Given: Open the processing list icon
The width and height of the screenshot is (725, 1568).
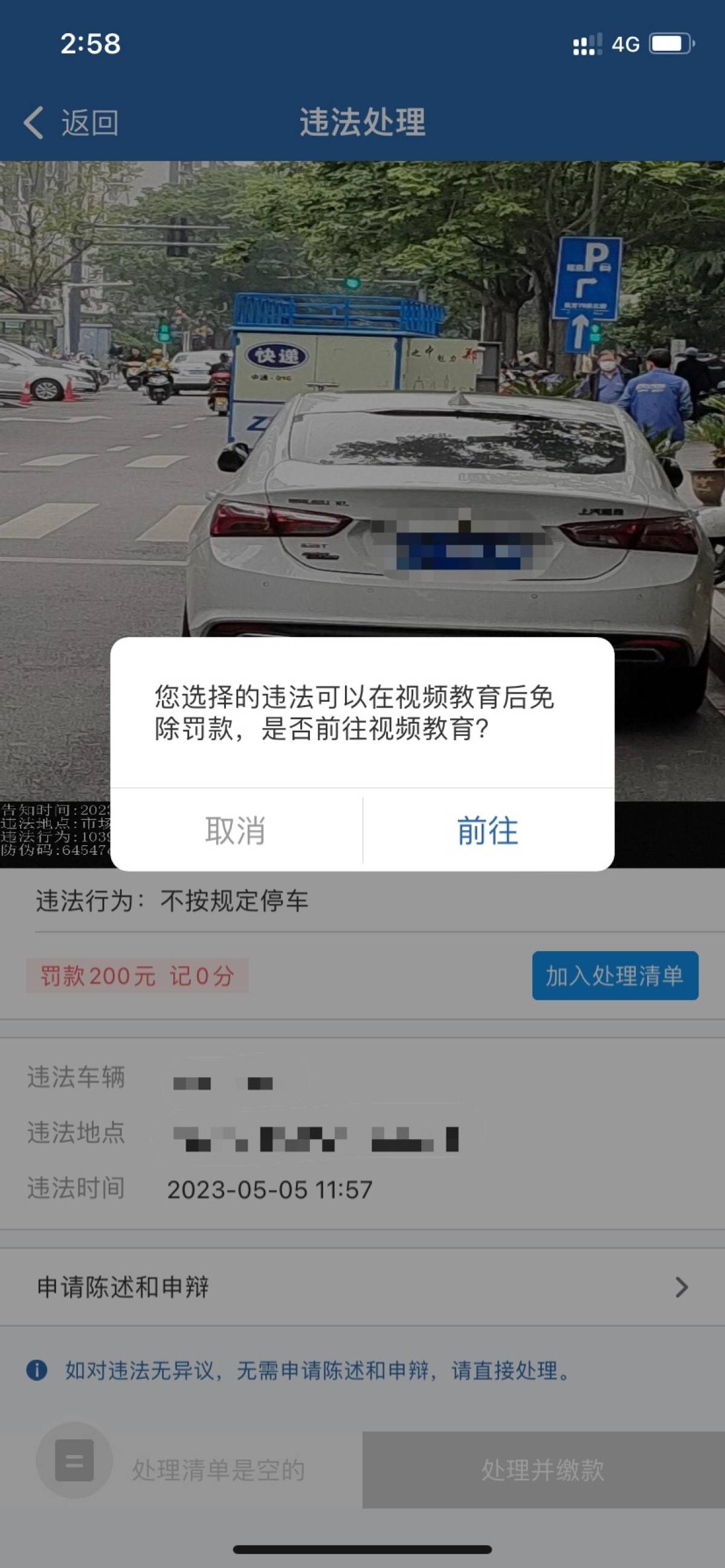Looking at the screenshot, I should tap(74, 1461).
